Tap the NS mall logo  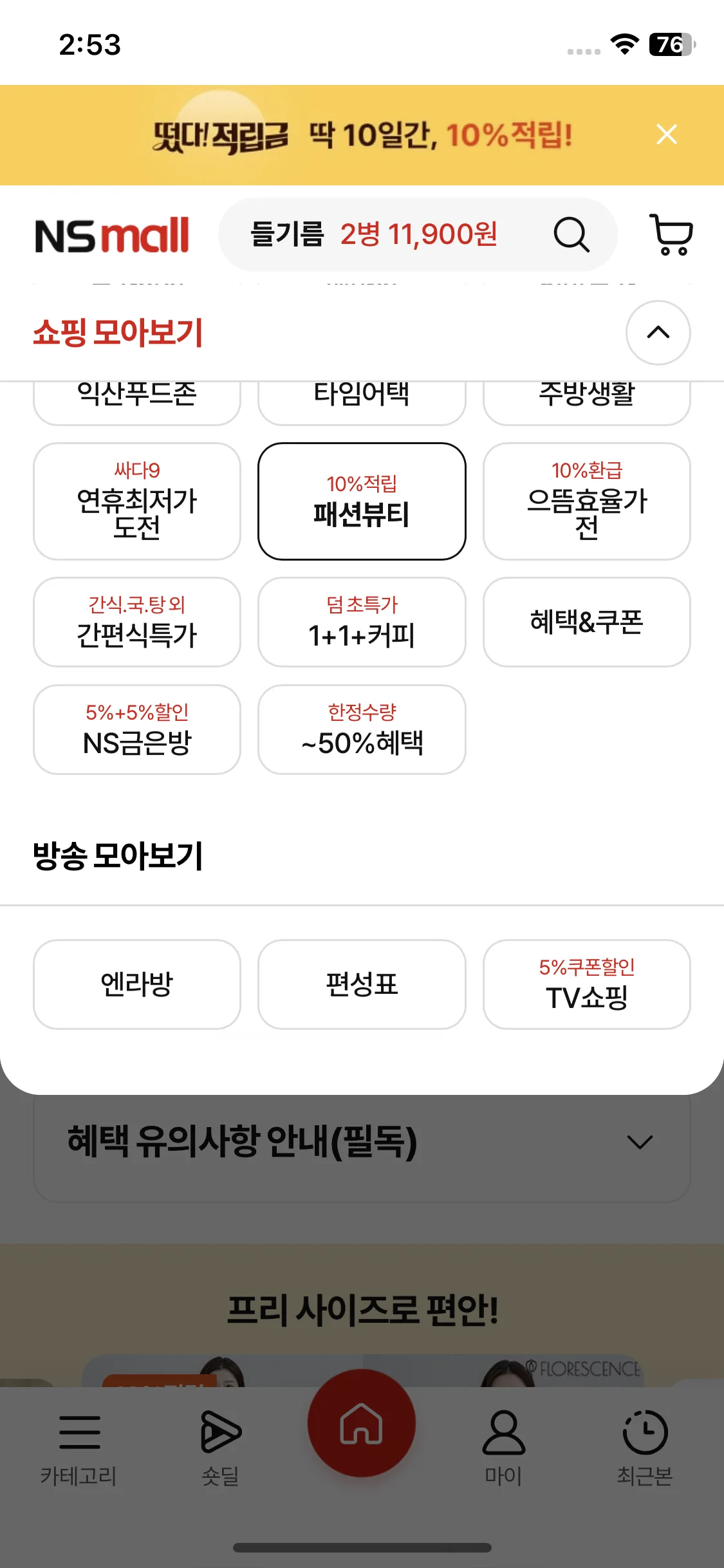click(x=112, y=235)
